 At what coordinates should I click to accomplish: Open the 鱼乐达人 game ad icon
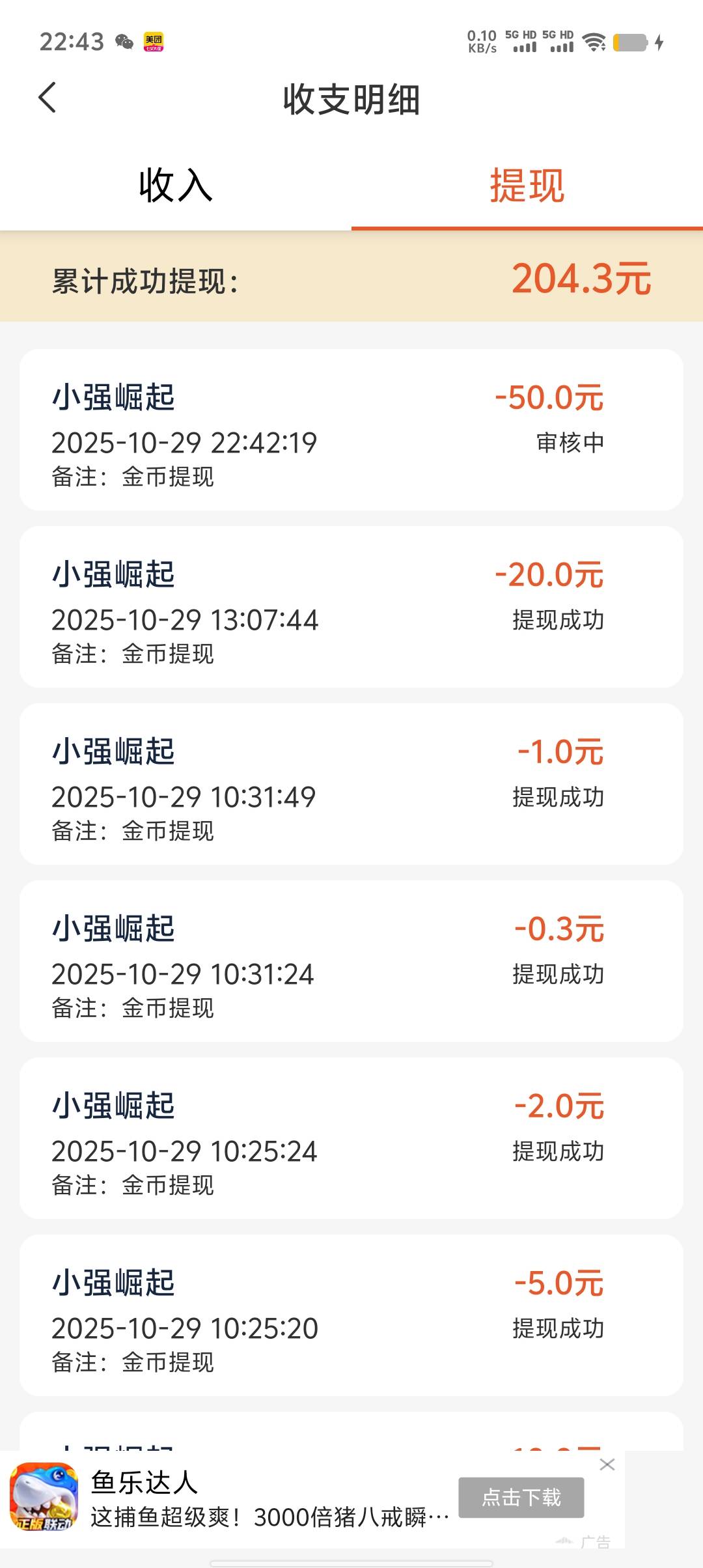pos(44,1497)
